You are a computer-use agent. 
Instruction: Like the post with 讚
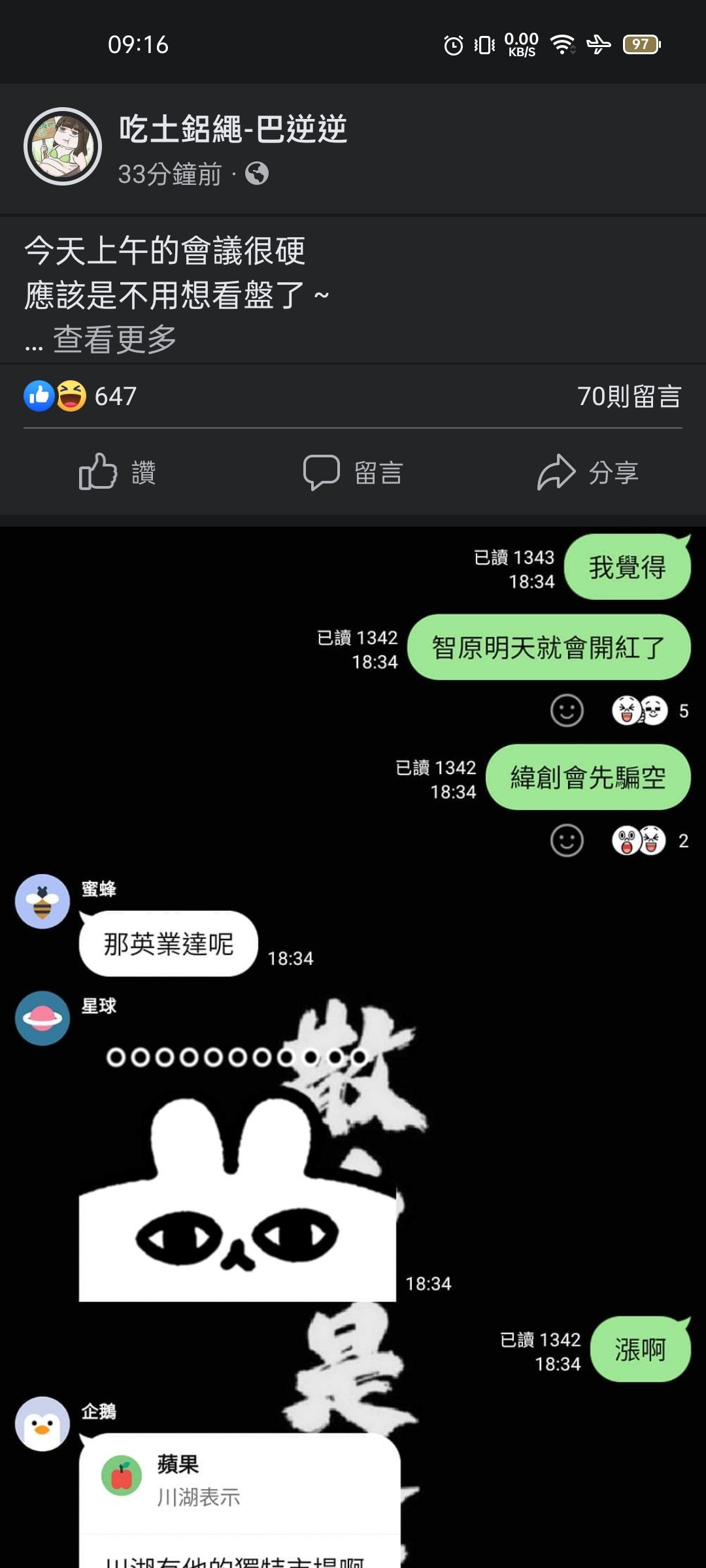(x=118, y=472)
